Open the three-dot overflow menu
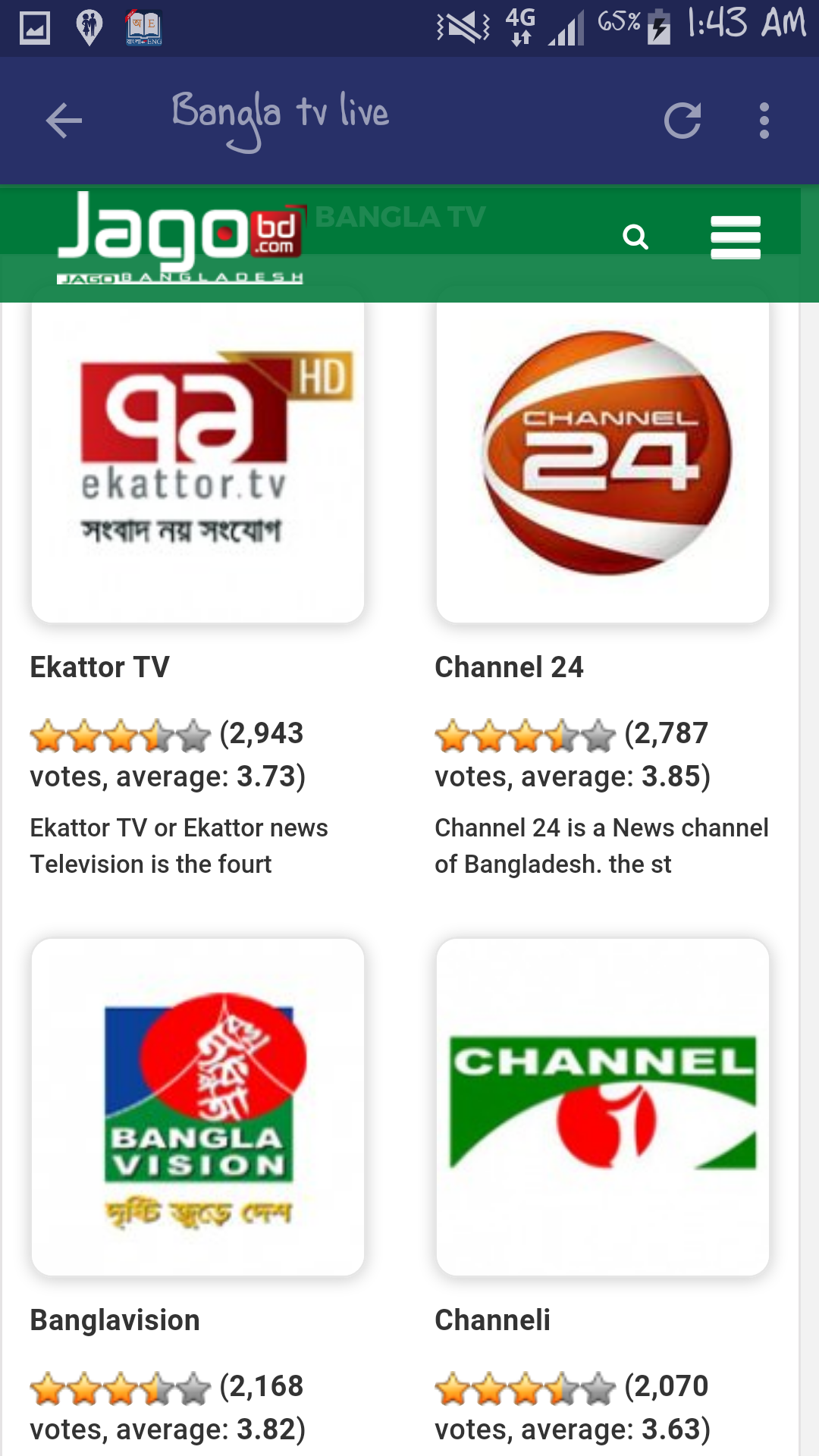This screenshot has height=1456, width=819. tap(764, 121)
